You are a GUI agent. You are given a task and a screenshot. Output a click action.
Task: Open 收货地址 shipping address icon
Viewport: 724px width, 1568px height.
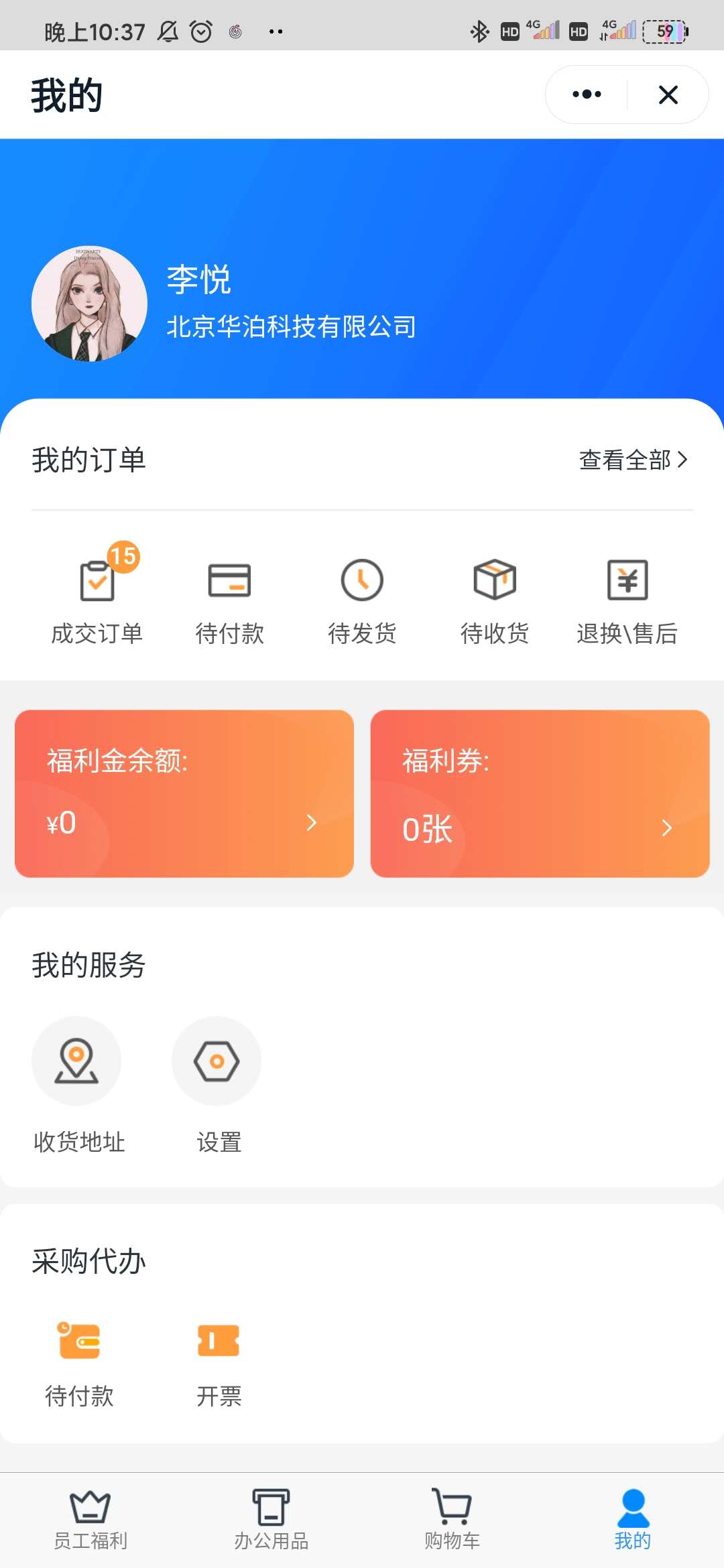tap(77, 1062)
